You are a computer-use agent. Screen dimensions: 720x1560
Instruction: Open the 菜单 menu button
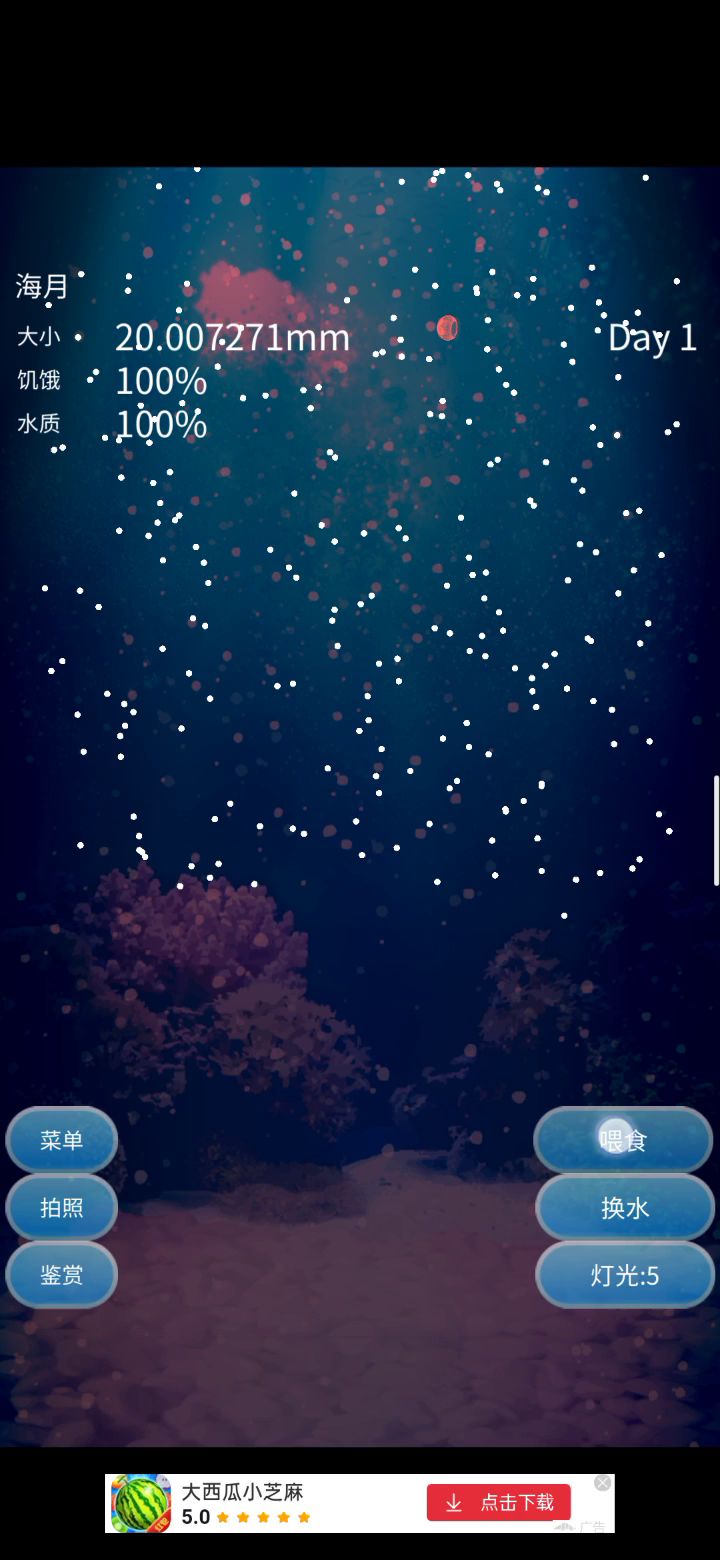tap(62, 1140)
